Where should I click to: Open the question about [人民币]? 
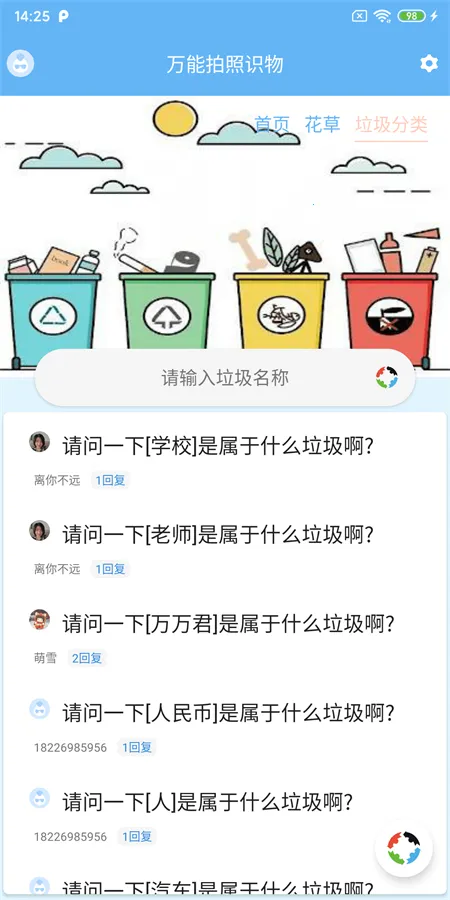coord(229,713)
